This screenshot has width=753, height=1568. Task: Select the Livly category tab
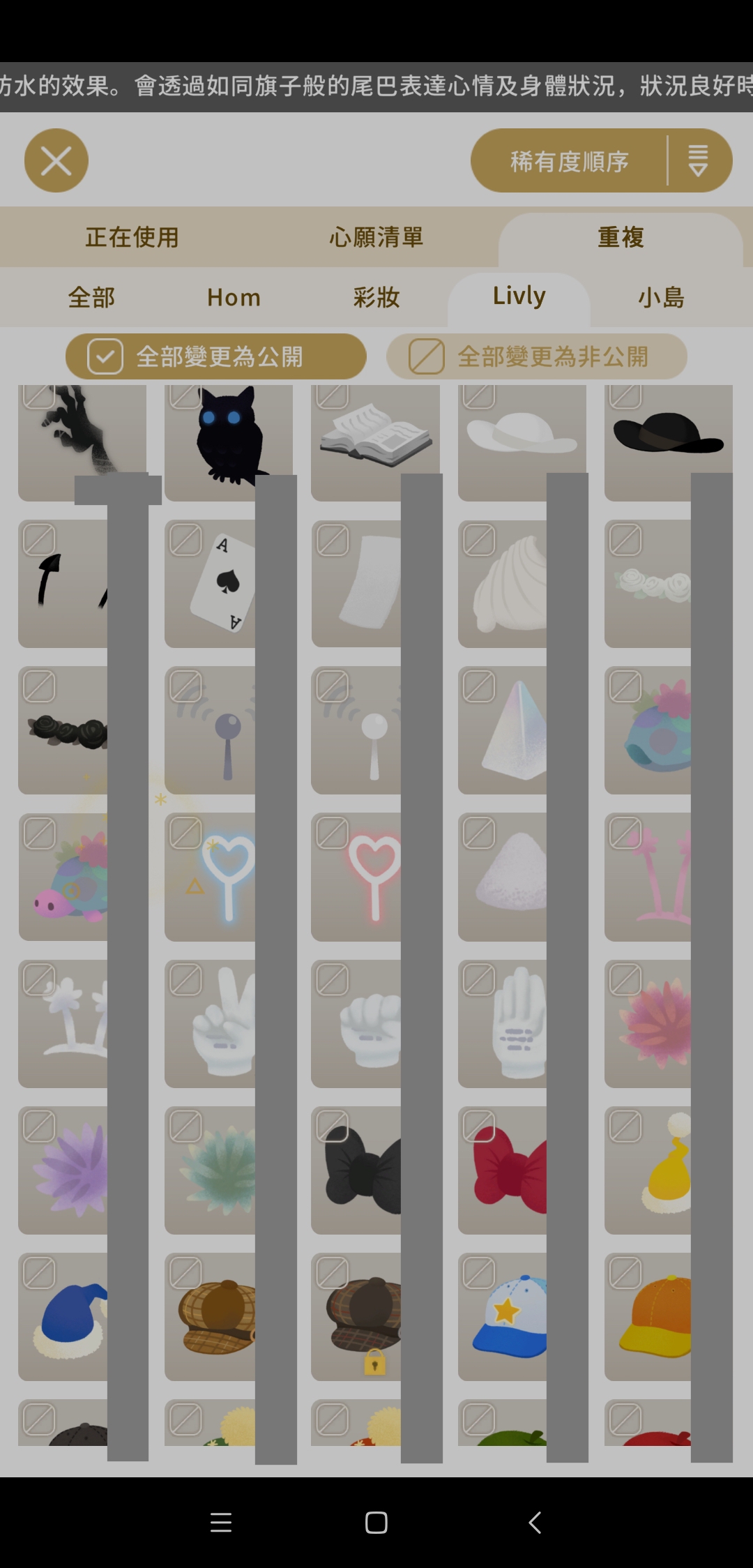pyautogui.click(x=519, y=296)
